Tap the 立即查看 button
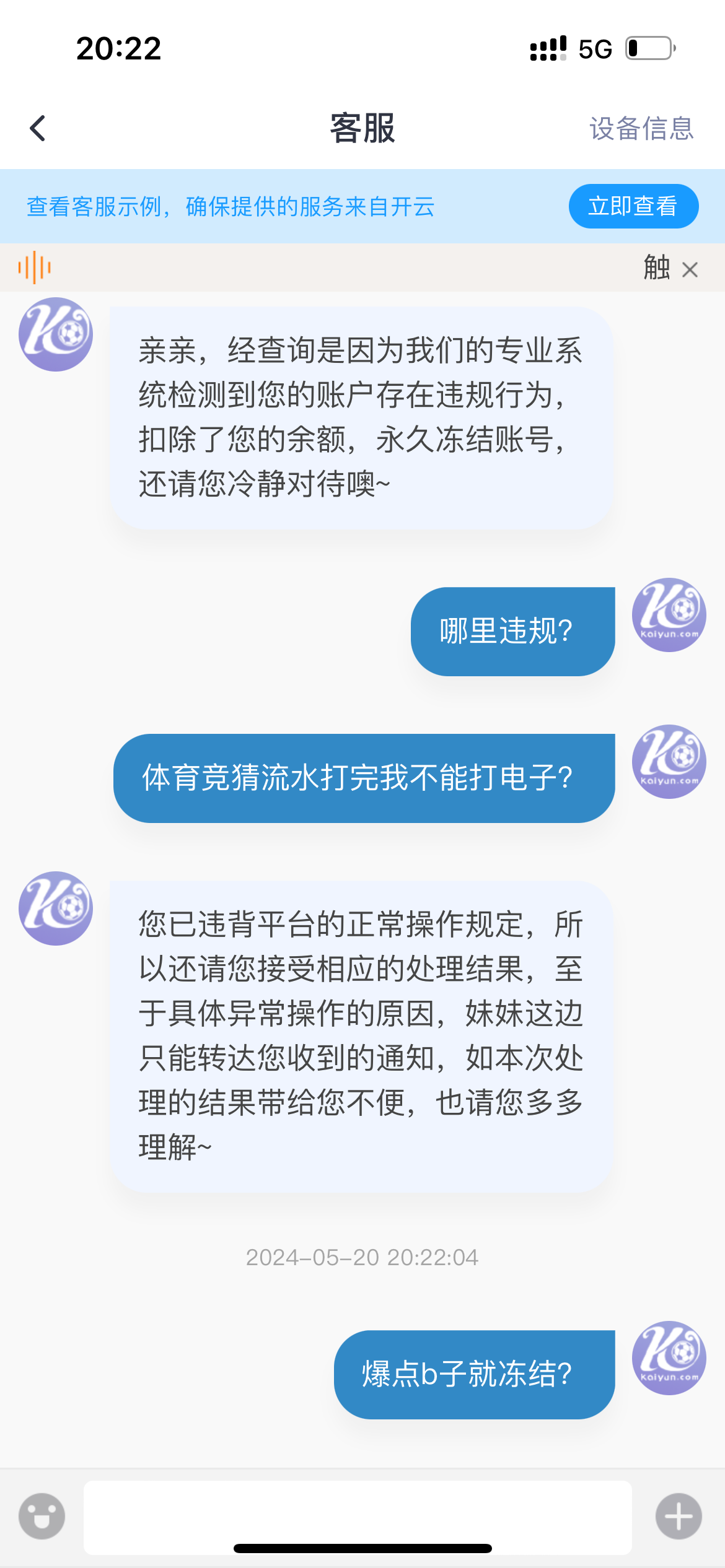Screen dimensions: 725x1568 point(633,206)
